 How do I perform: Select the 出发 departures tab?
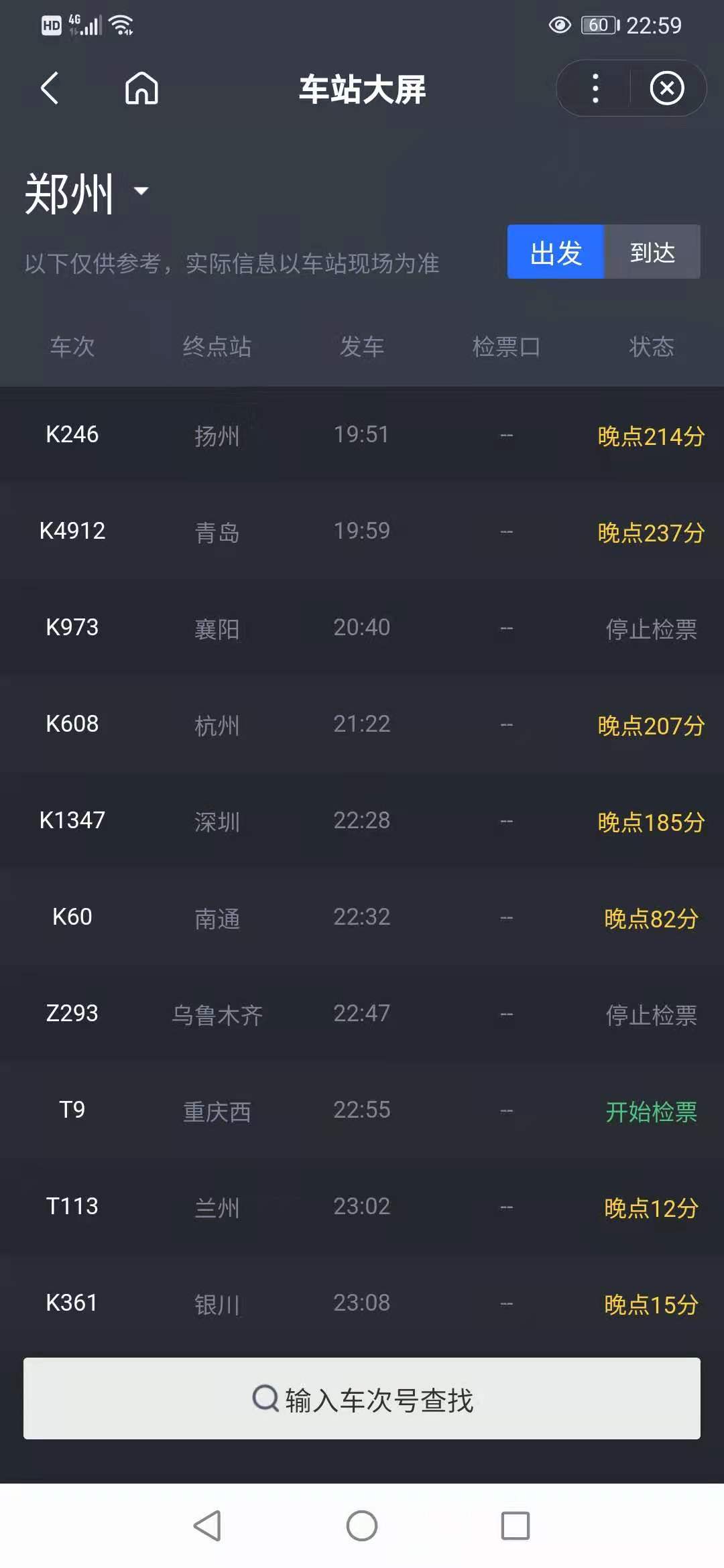pos(556,253)
